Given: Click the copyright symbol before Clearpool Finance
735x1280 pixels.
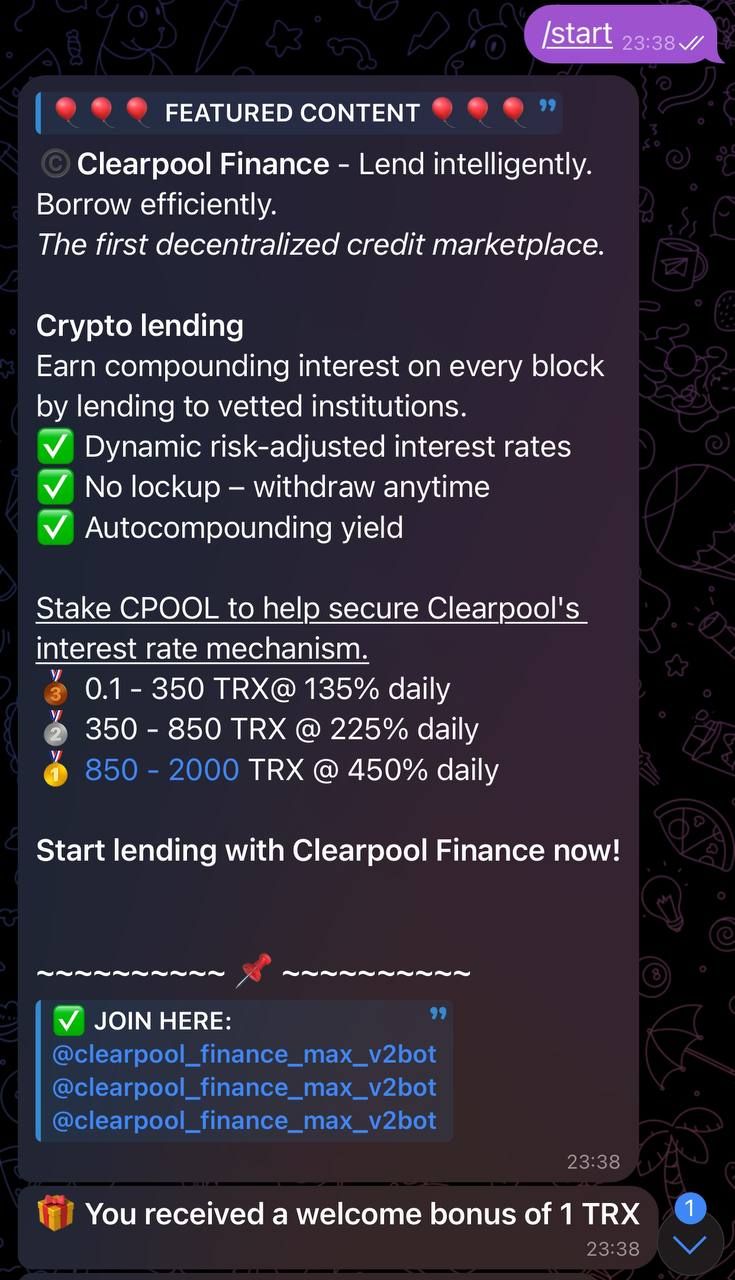Looking at the screenshot, I should [x=55, y=163].
